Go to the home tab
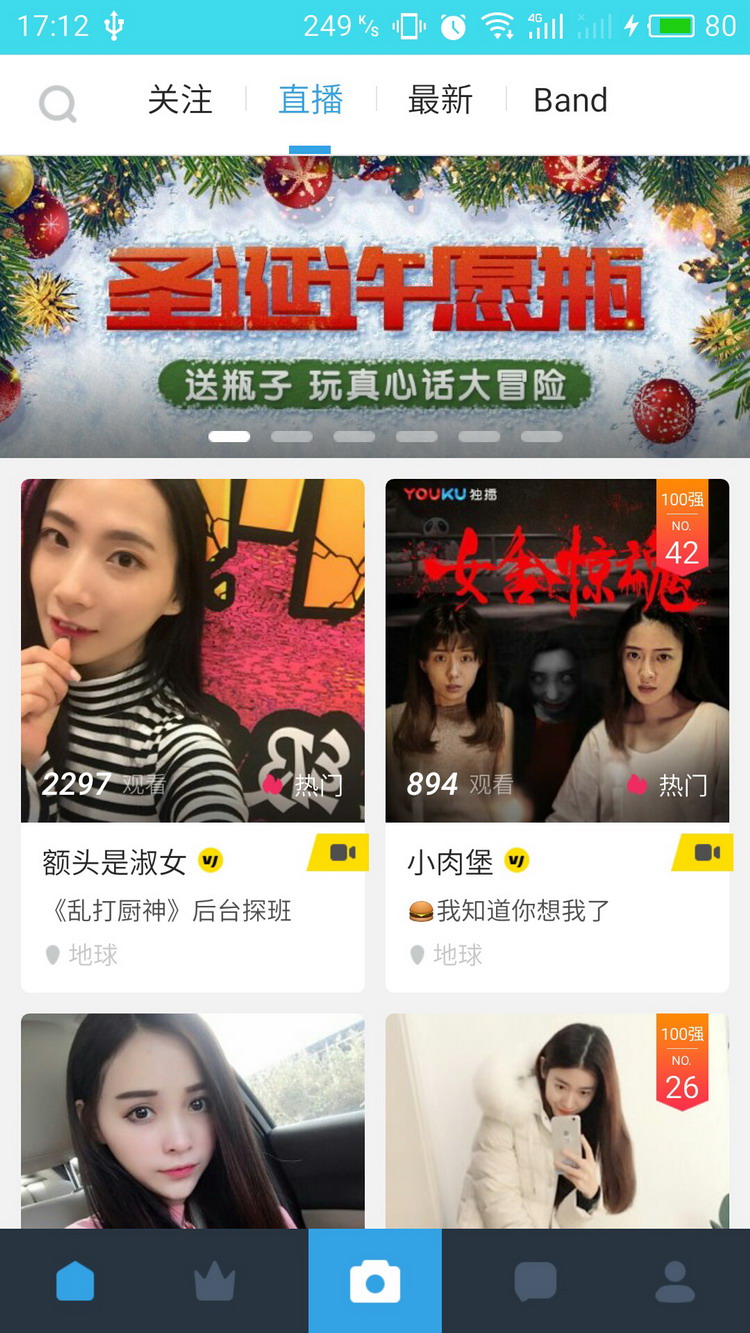 pos(75,1281)
